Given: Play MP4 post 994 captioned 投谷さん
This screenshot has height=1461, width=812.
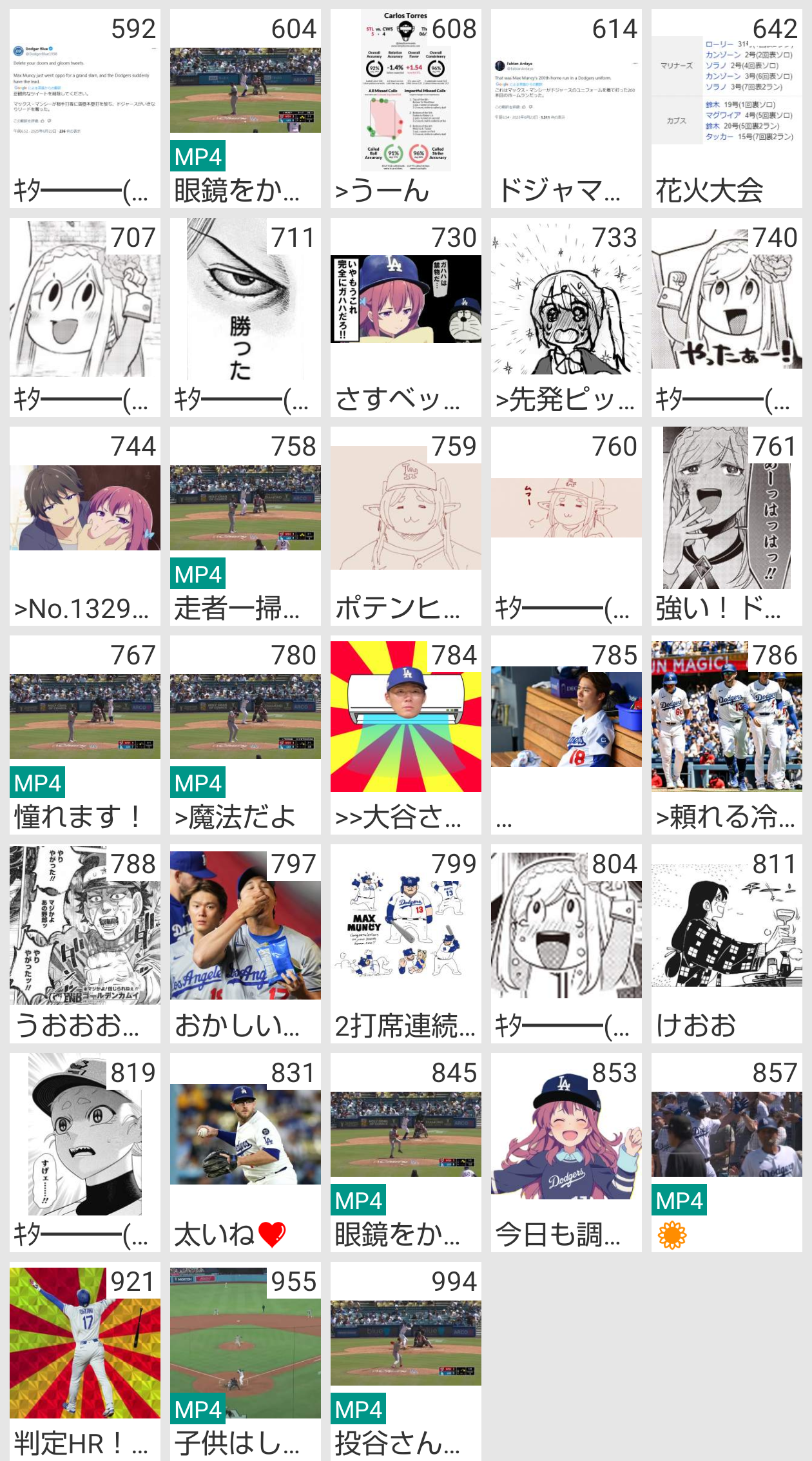Looking at the screenshot, I should point(406,1361).
